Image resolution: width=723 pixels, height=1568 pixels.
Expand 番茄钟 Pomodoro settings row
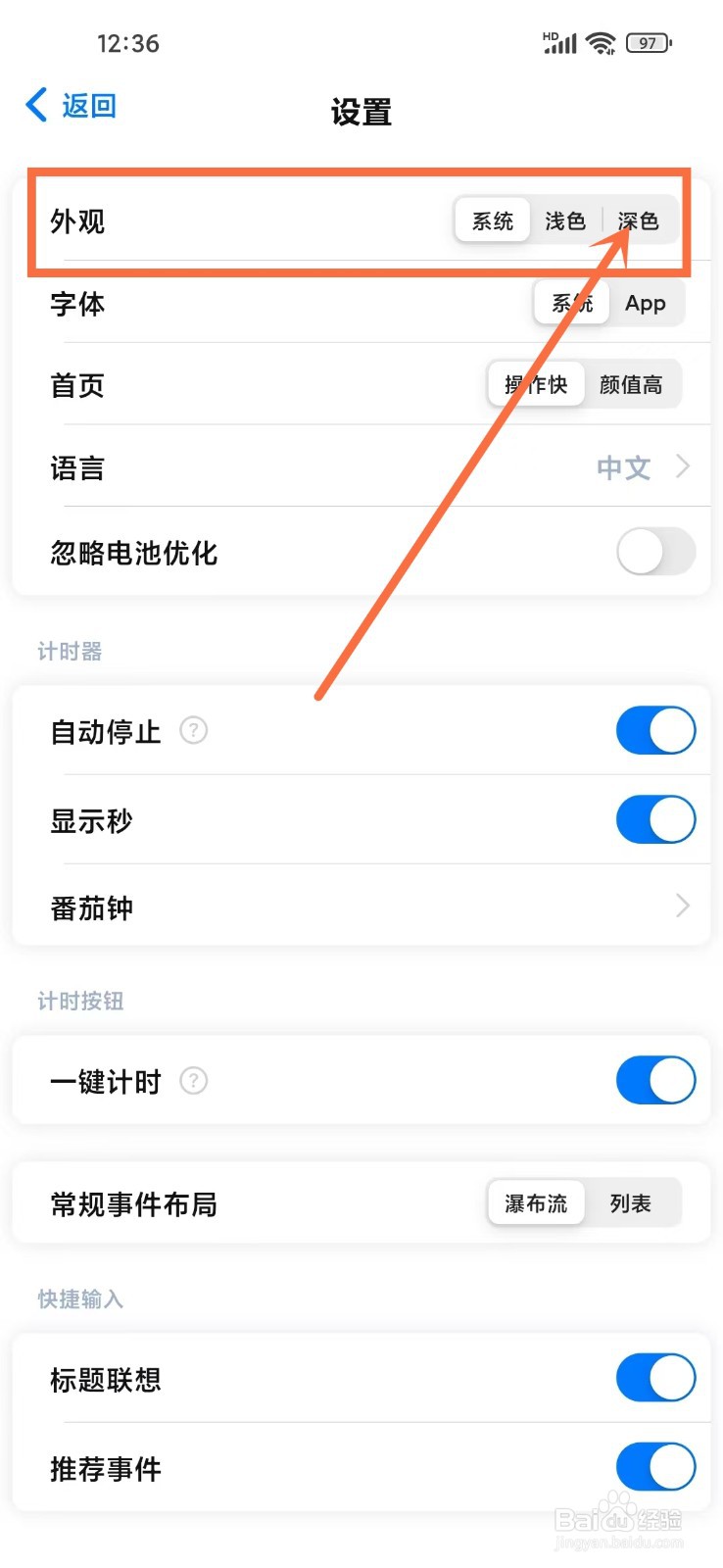tap(683, 906)
